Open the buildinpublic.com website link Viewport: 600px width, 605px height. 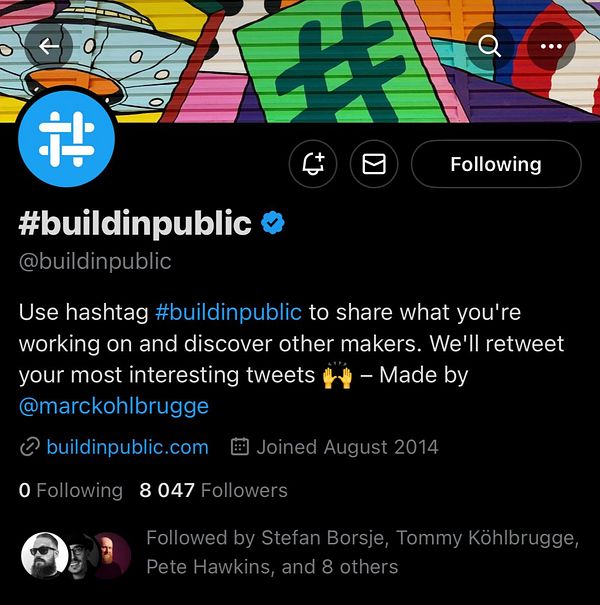[127, 447]
